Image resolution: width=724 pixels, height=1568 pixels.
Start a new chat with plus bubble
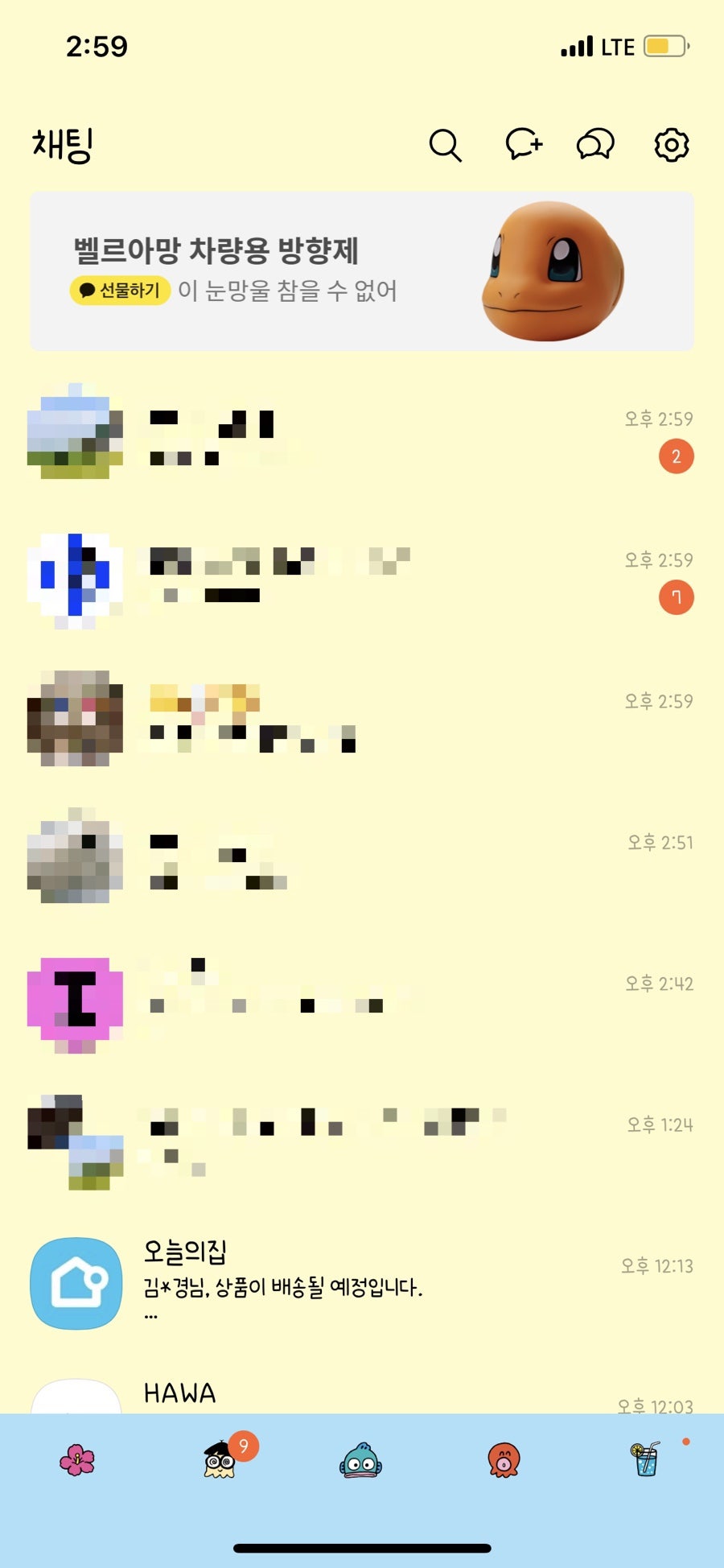point(524,145)
